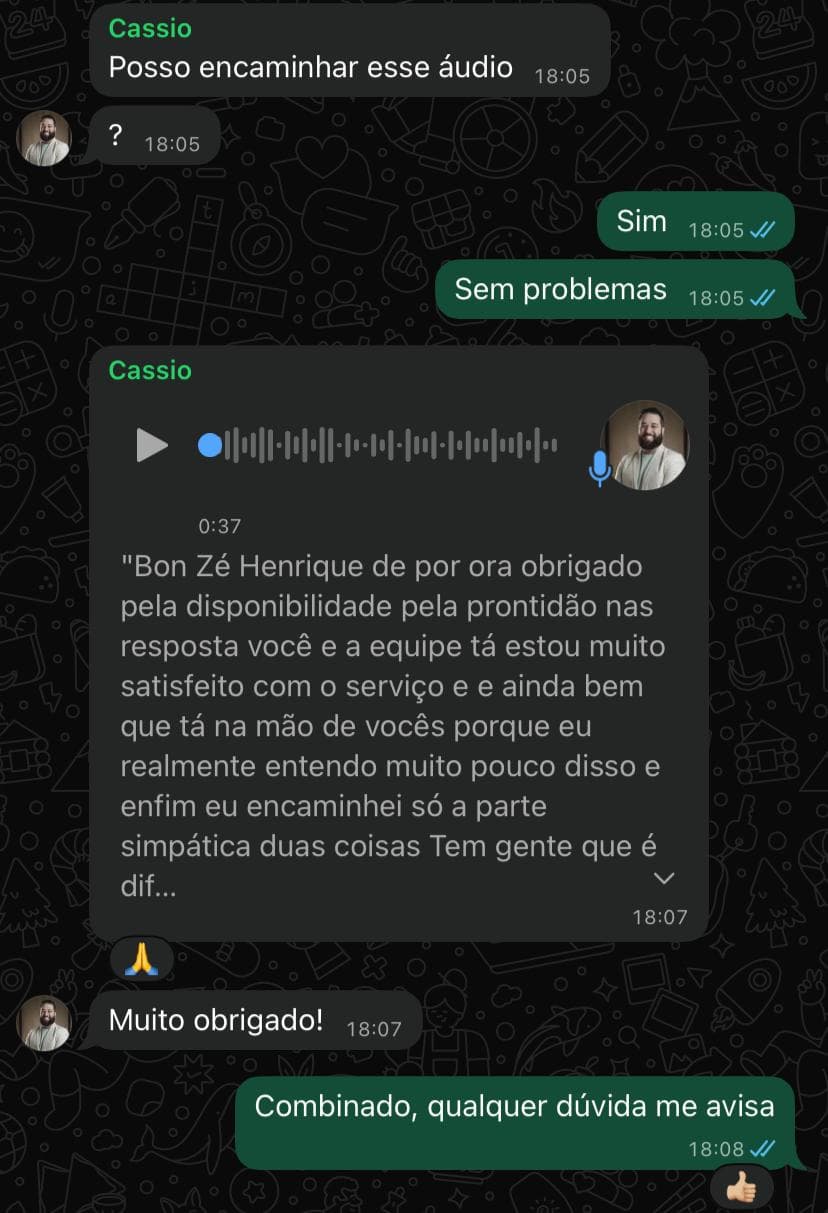Tap the double checkmarks on the 'Sim' message
Viewport: 828px width, 1213px height.
(x=762, y=230)
